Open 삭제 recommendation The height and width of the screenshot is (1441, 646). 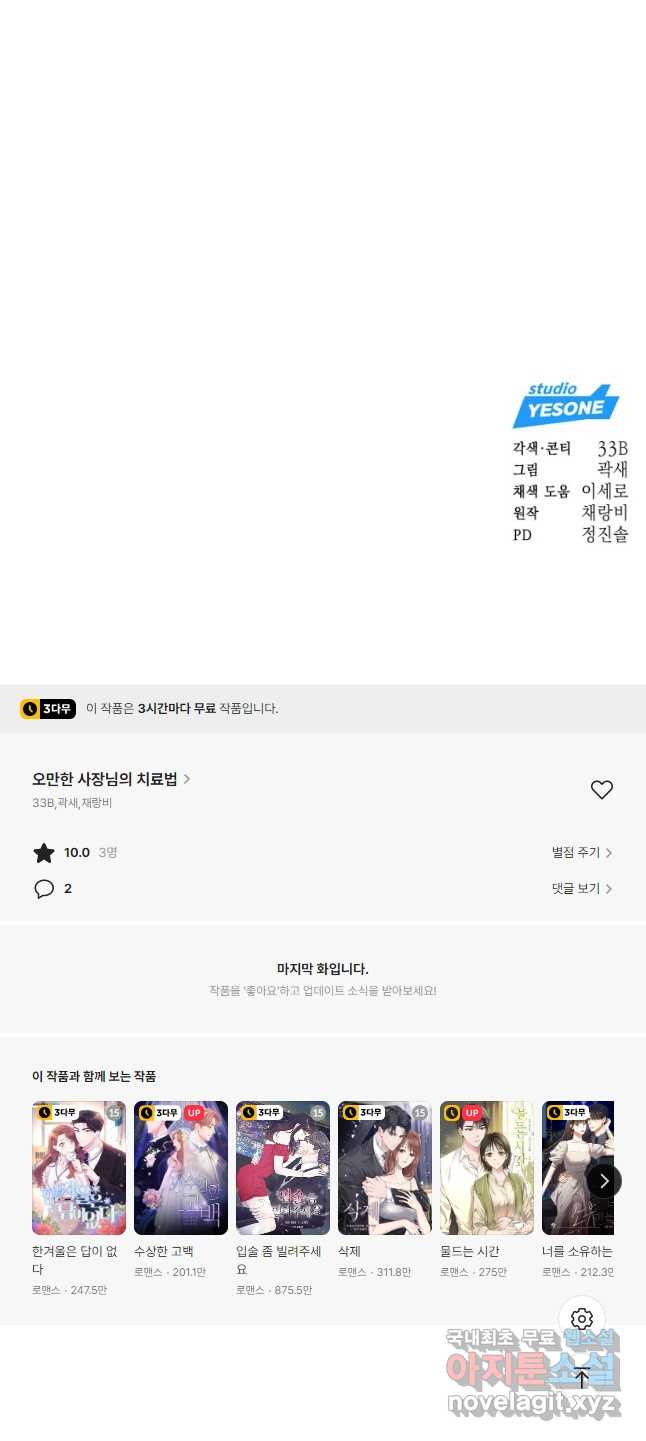(385, 1168)
